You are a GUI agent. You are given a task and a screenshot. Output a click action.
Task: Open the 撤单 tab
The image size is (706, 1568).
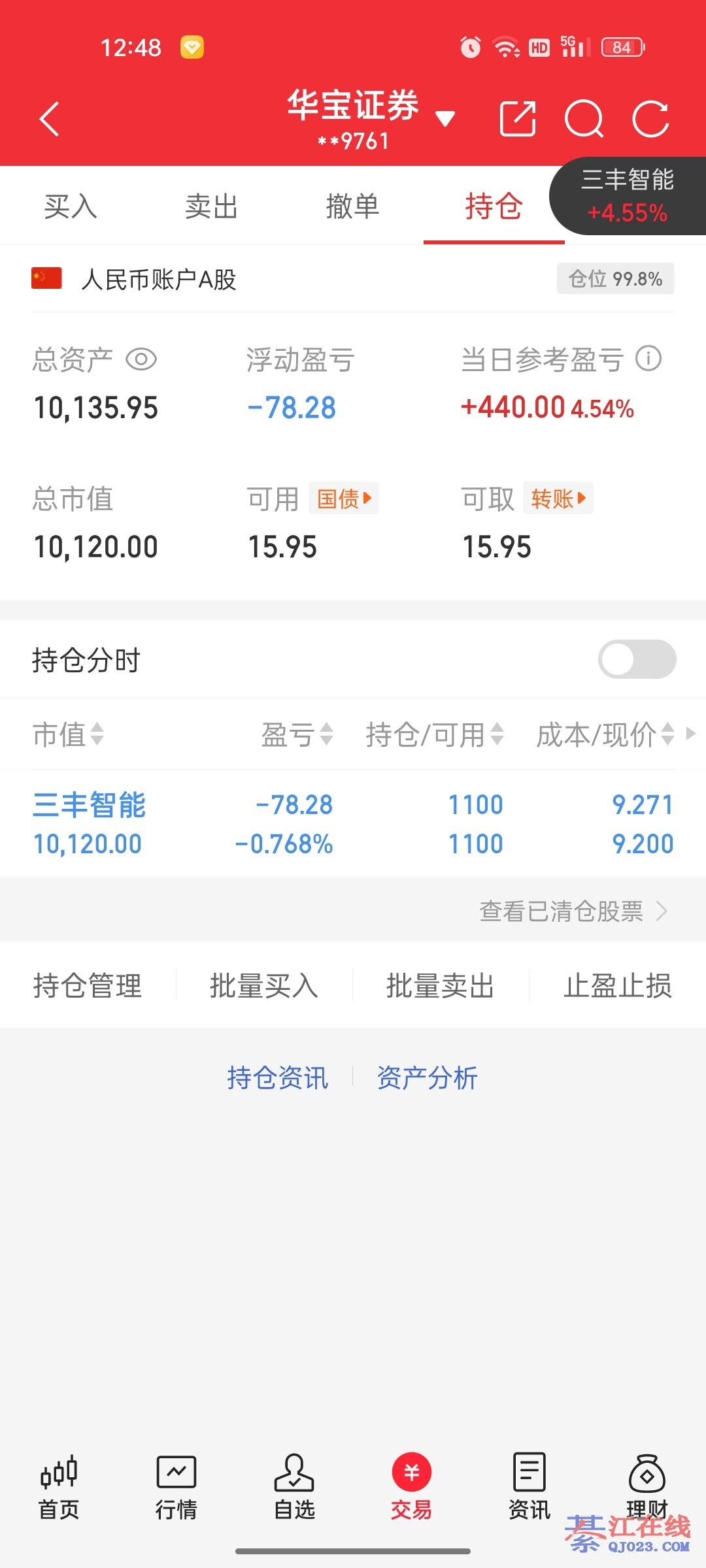352,206
